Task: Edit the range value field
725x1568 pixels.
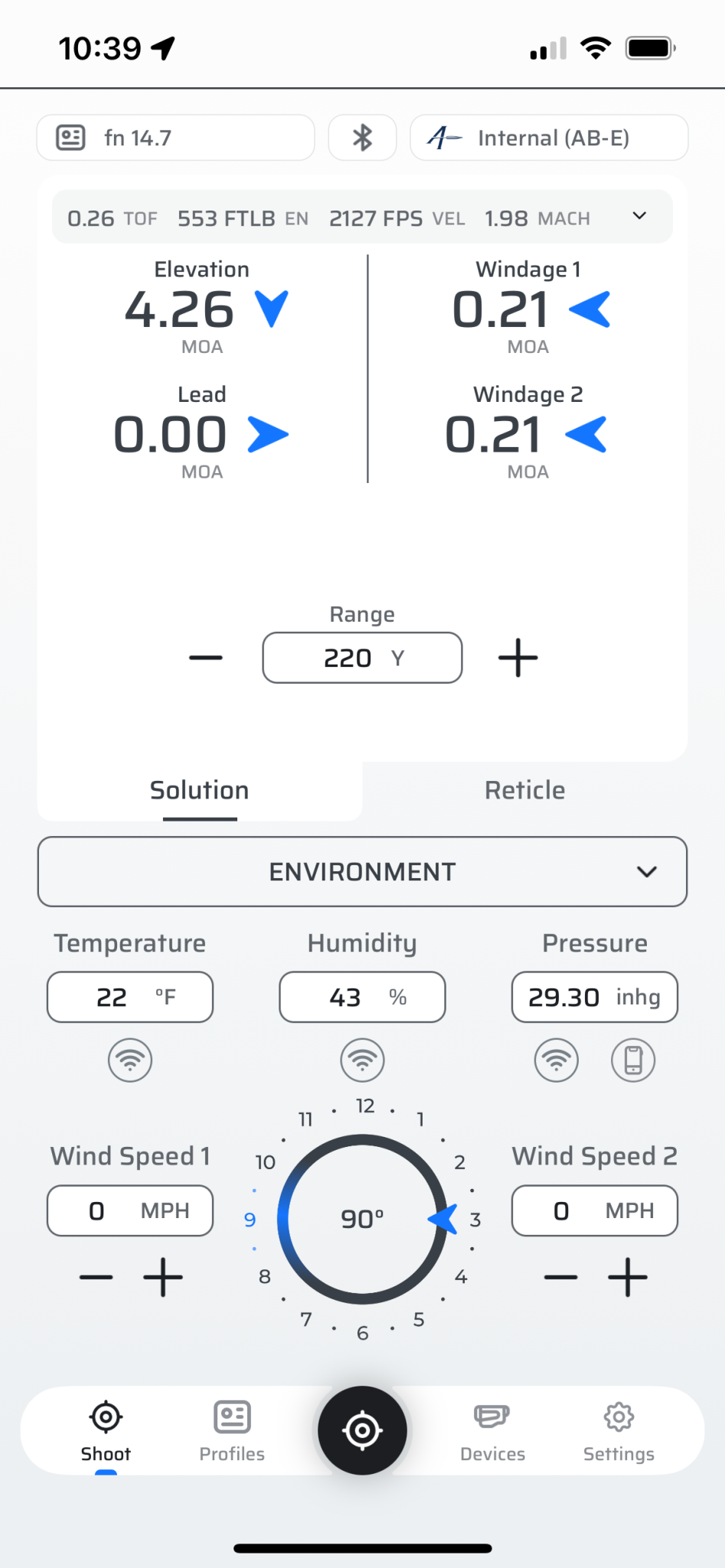Action: (x=362, y=658)
